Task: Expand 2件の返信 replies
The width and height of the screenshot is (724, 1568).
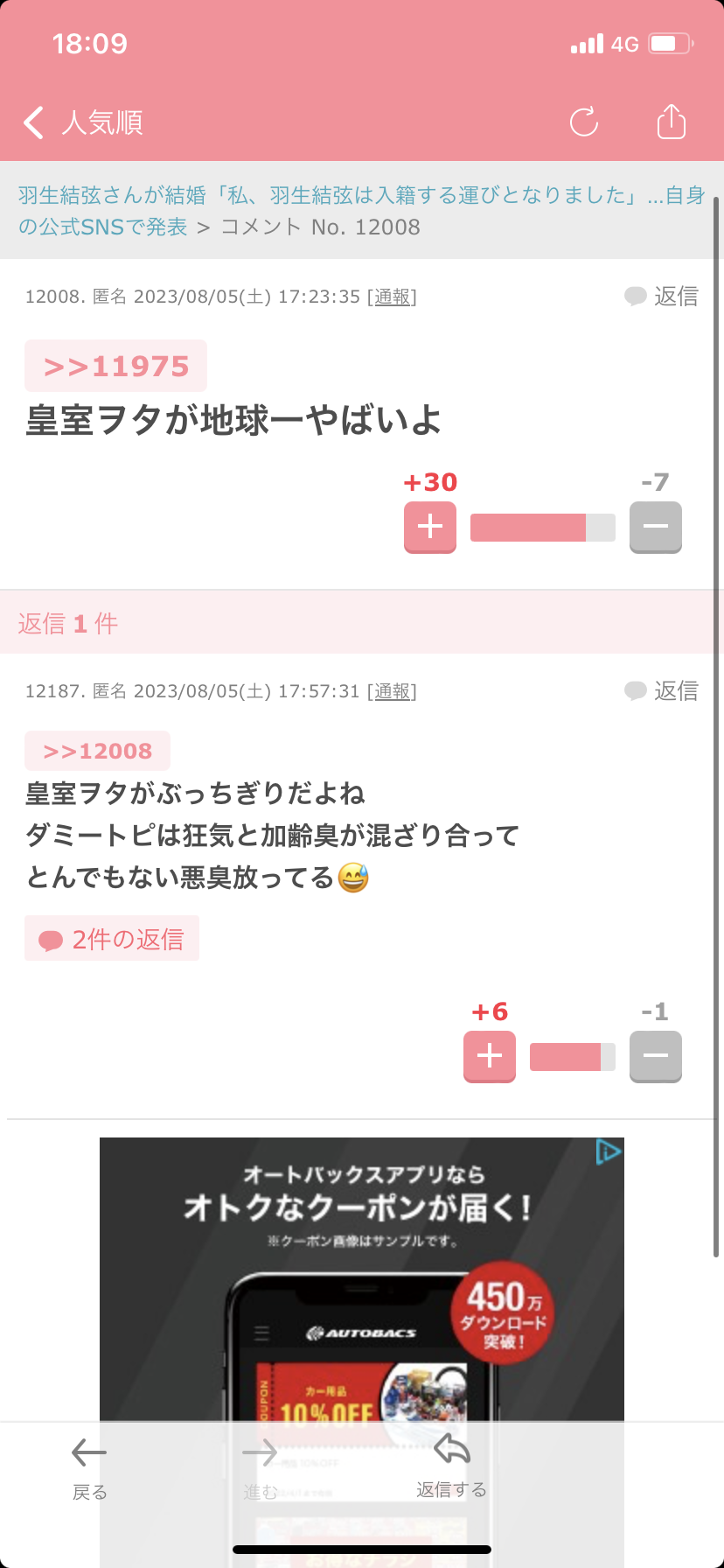Action: pyautogui.click(x=112, y=939)
